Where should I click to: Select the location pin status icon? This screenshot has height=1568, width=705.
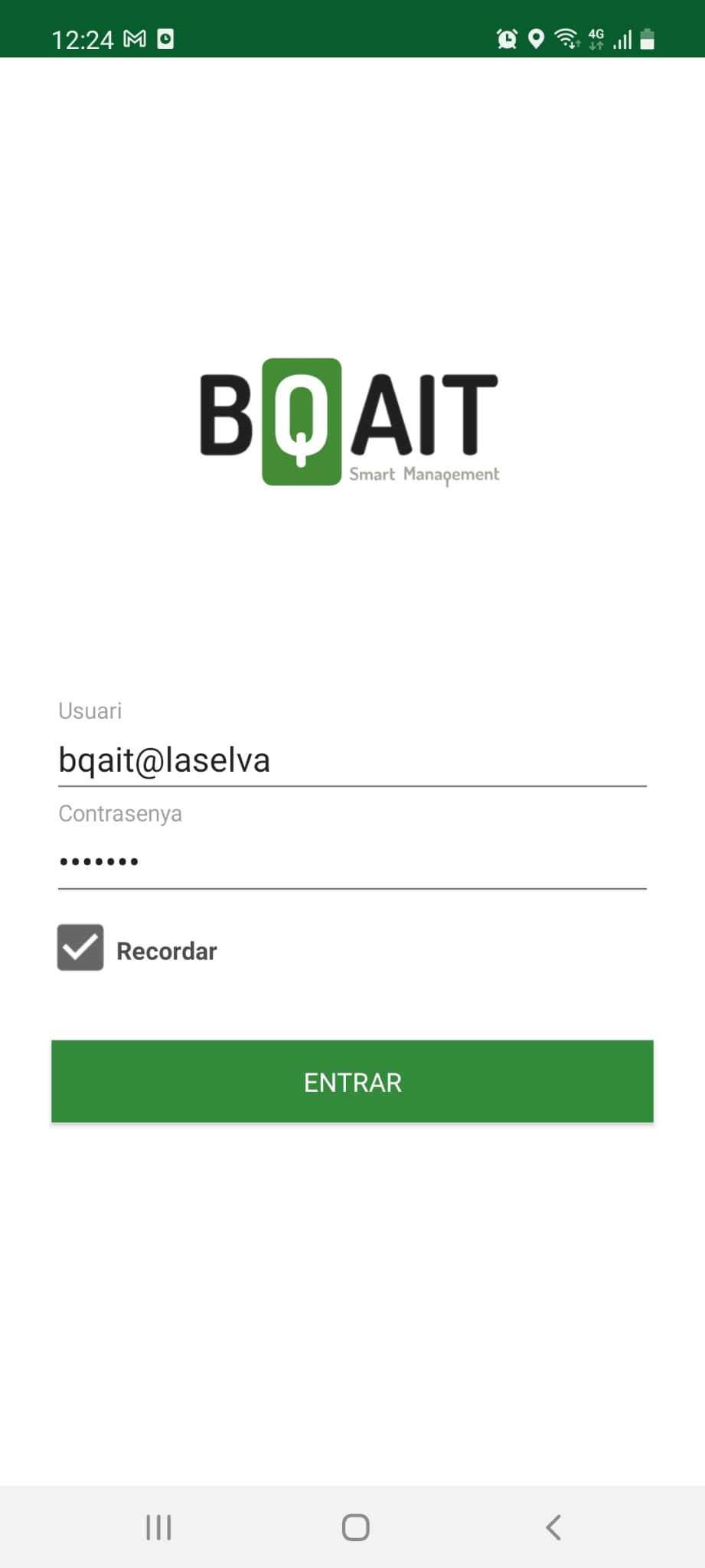coord(535,38)
